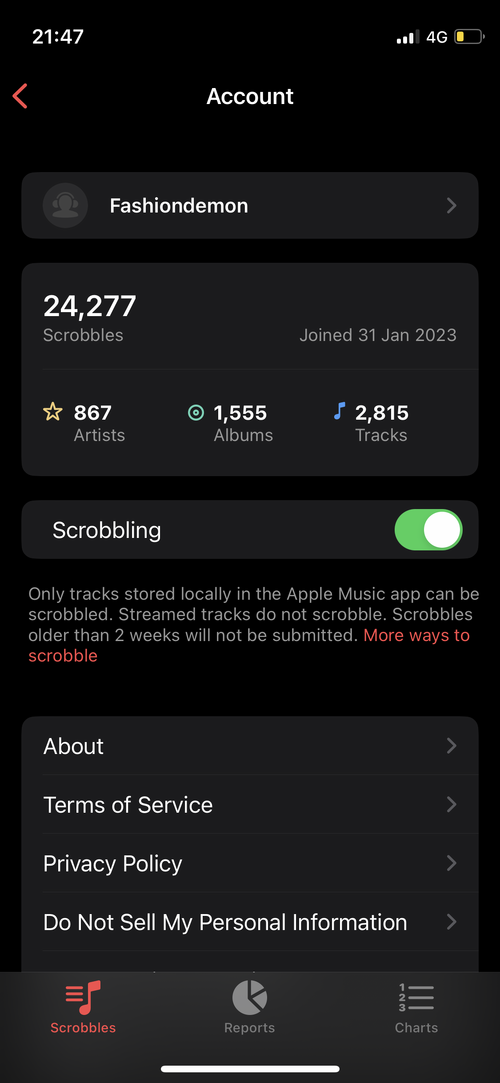
Task: View Terms of Service
Action: 250,805
